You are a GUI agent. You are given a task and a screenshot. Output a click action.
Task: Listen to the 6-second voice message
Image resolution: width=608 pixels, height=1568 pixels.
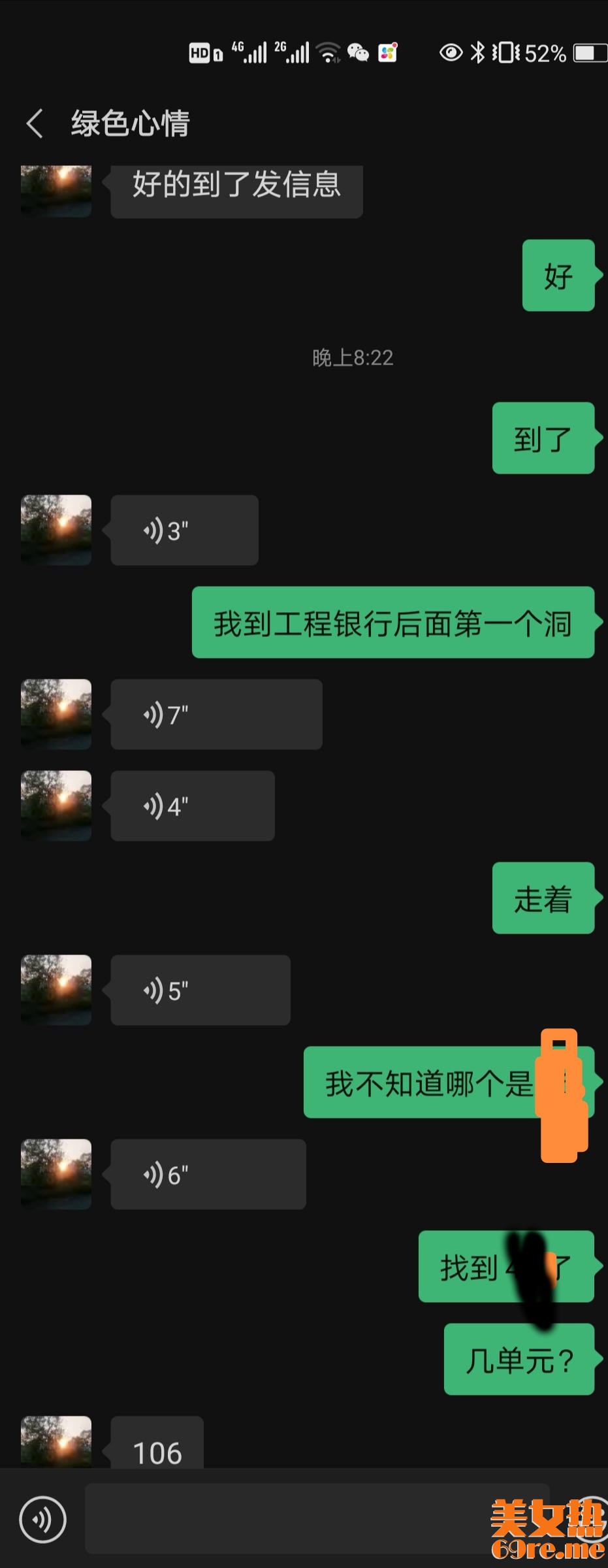coord(208,1175)
